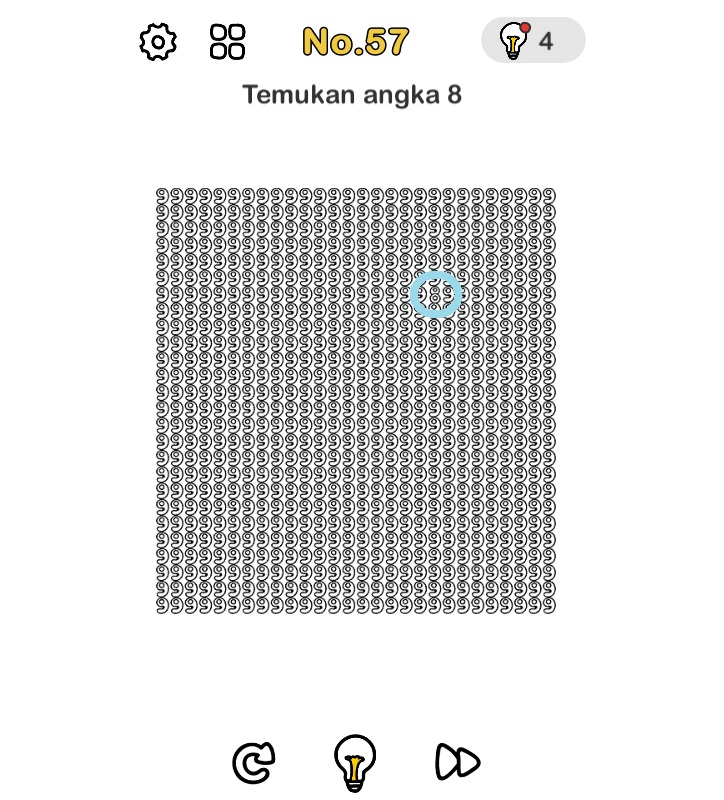The image size is (724, 800).
Task: Use the lightbulb hint at the bottom
Action: [355, 762]
